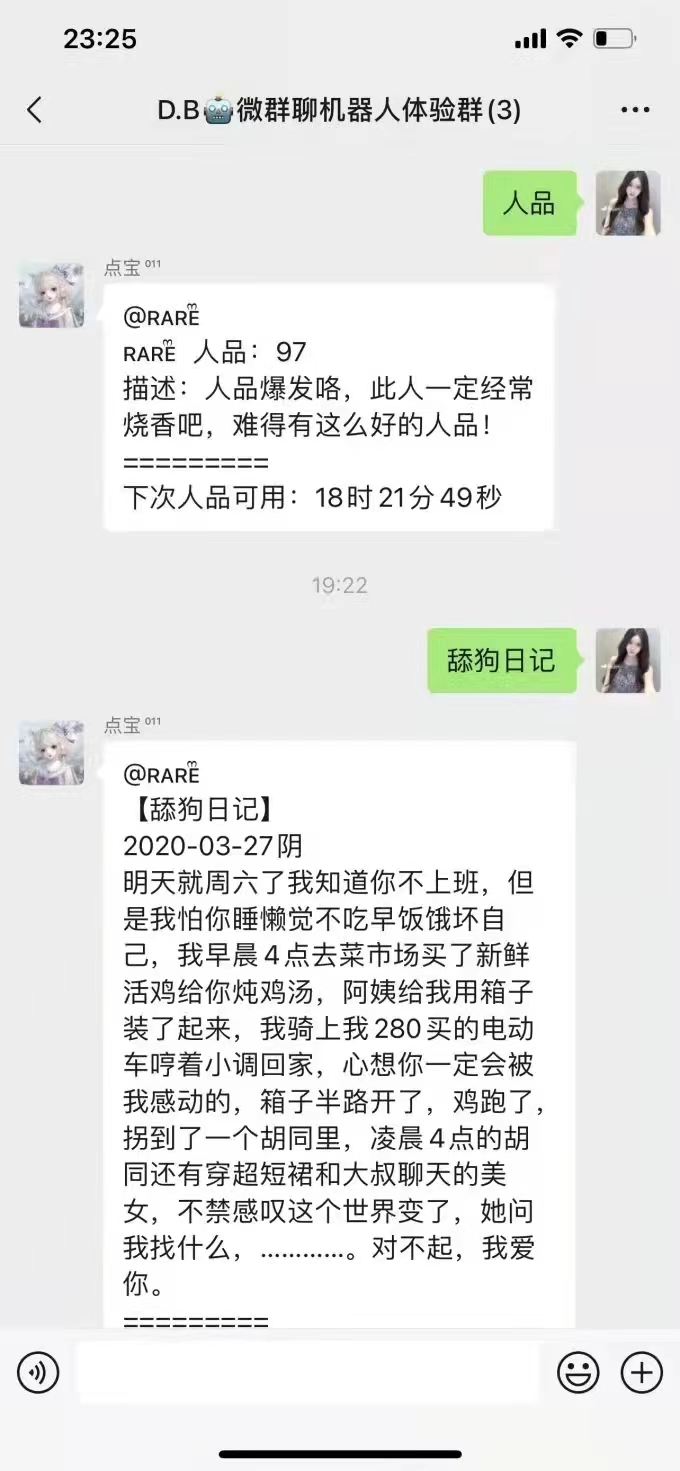Switch to voice message input
Viewport: 680px width, 1471px height.
click(38, 1373)
